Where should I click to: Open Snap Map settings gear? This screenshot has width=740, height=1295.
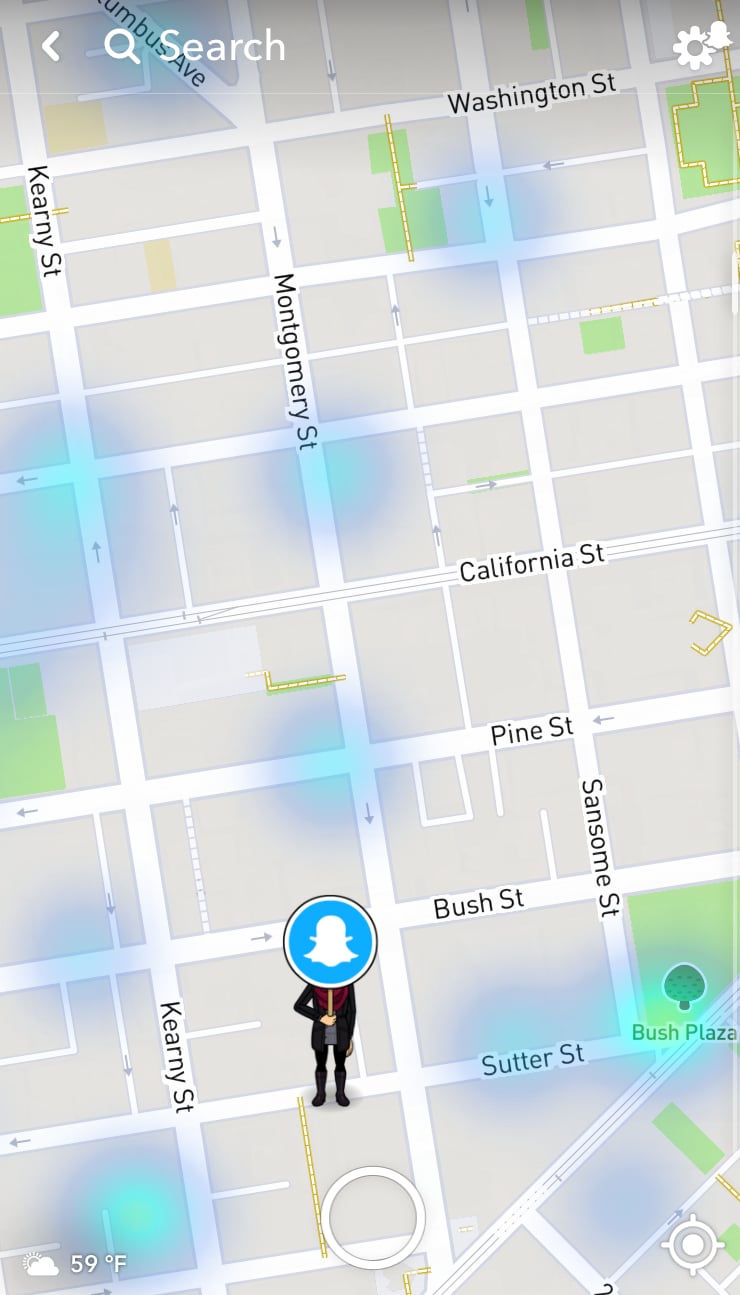pos(702,45)
